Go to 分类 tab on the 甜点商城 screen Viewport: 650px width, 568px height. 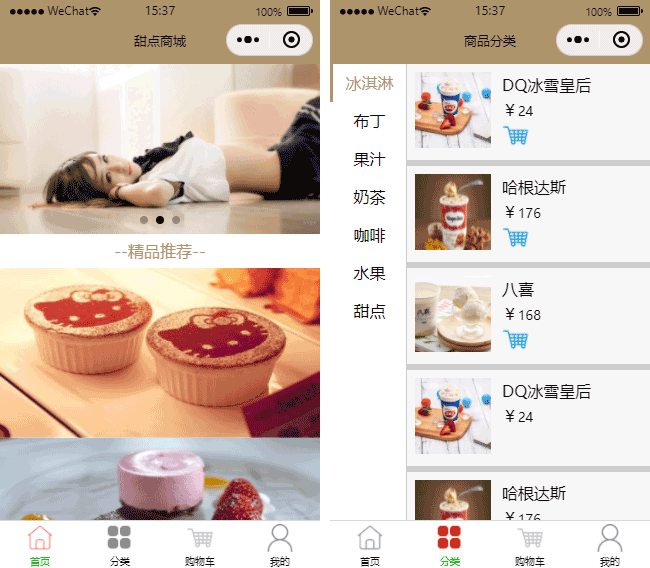point(120,546)
